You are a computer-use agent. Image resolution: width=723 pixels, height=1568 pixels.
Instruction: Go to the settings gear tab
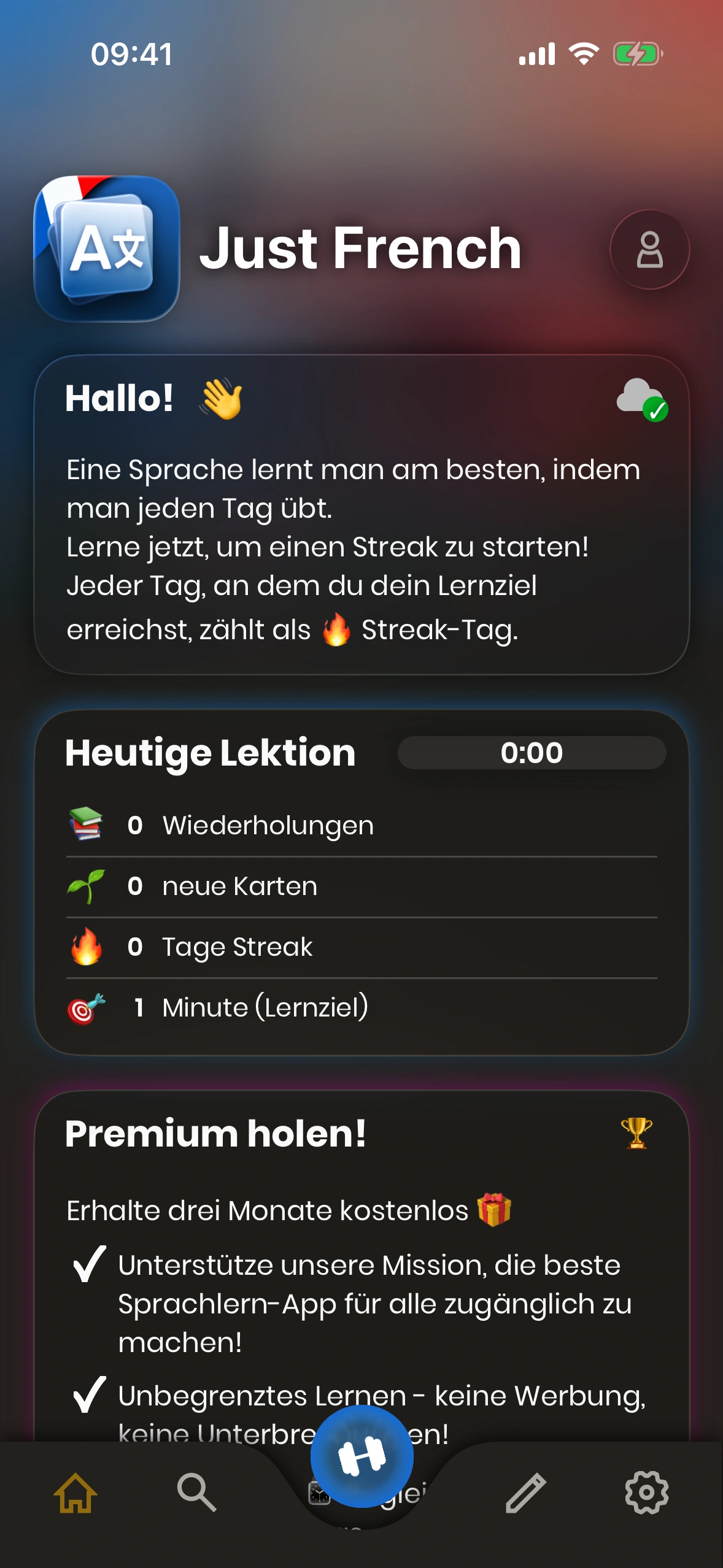click(x=646, y=1492)
